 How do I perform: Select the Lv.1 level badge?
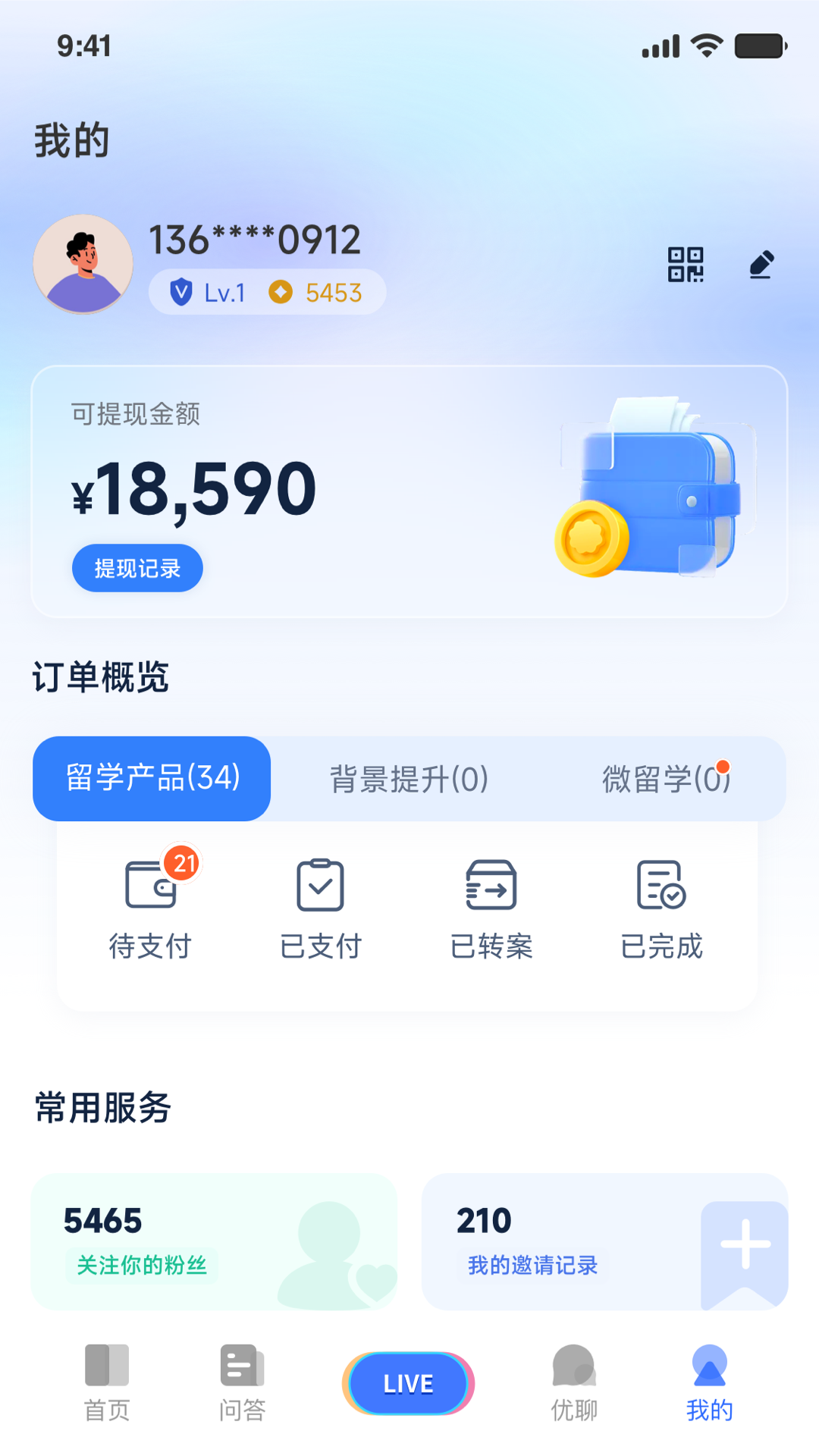click(x=206, y=293)
